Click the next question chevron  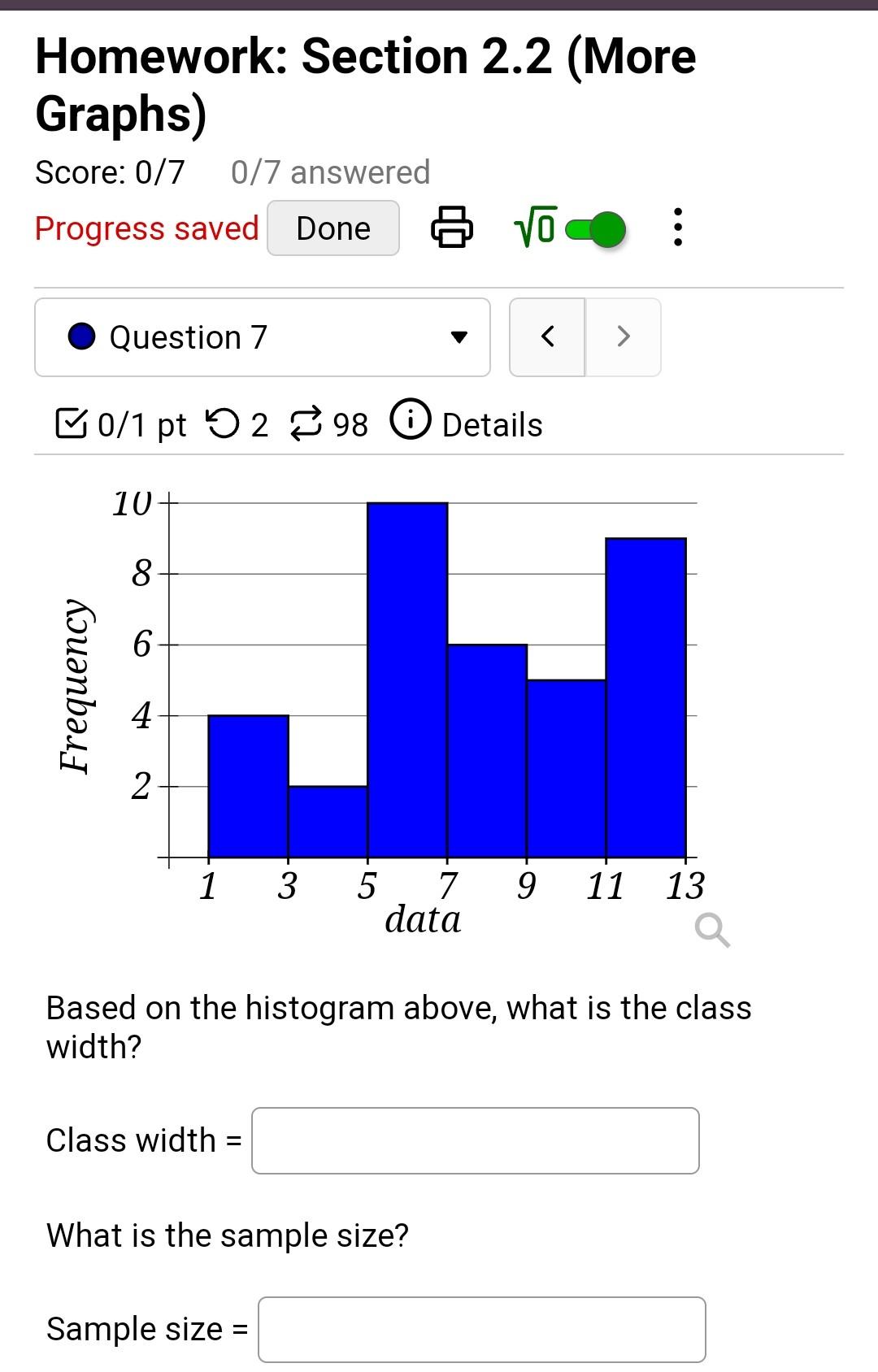tap(622, 336)
